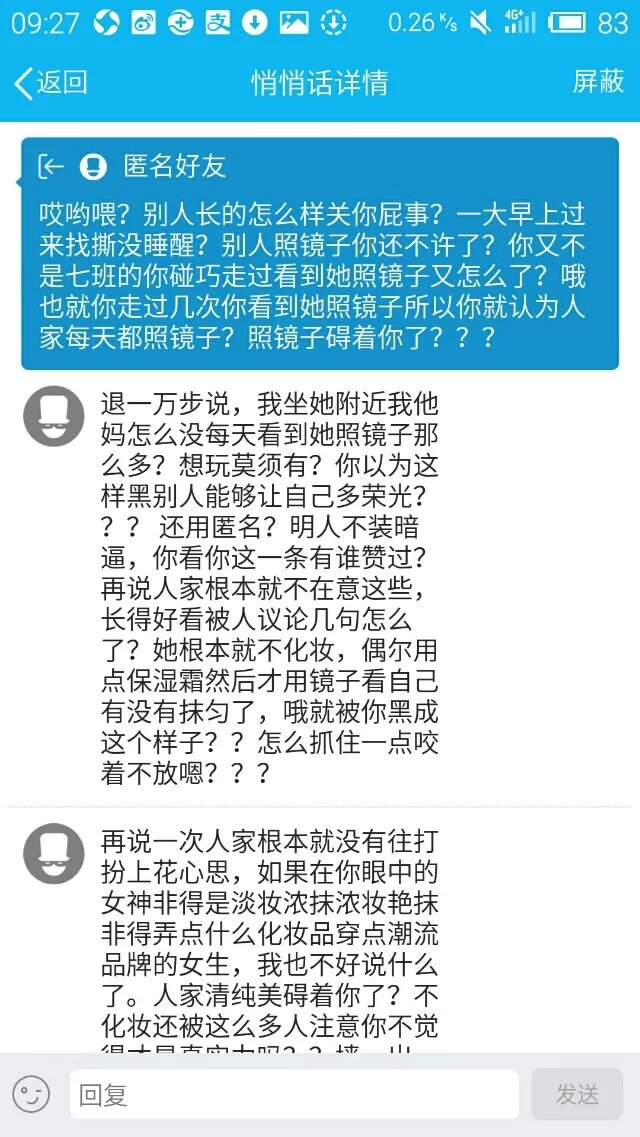Open the 匿名好友 original post bubble
The height and width of the screenshot is (1137, 640).
pyautogui.click(x=320, y=254)
